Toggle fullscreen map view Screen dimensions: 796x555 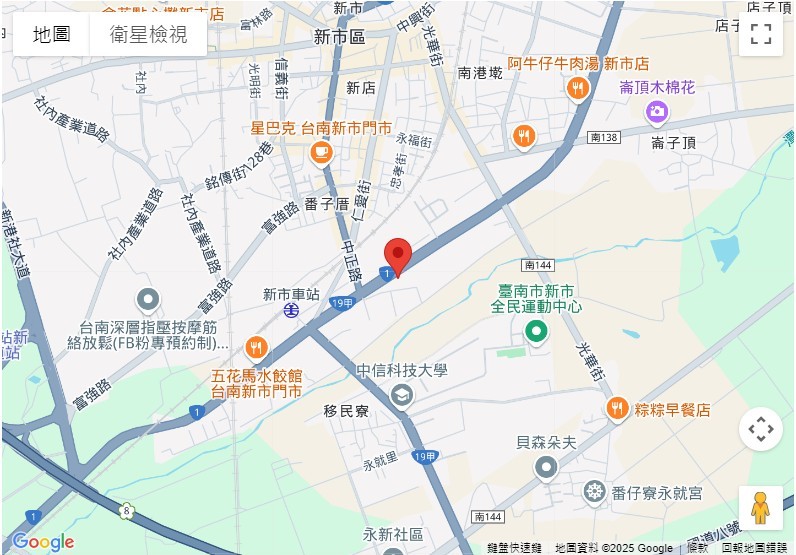coord(760,34)
